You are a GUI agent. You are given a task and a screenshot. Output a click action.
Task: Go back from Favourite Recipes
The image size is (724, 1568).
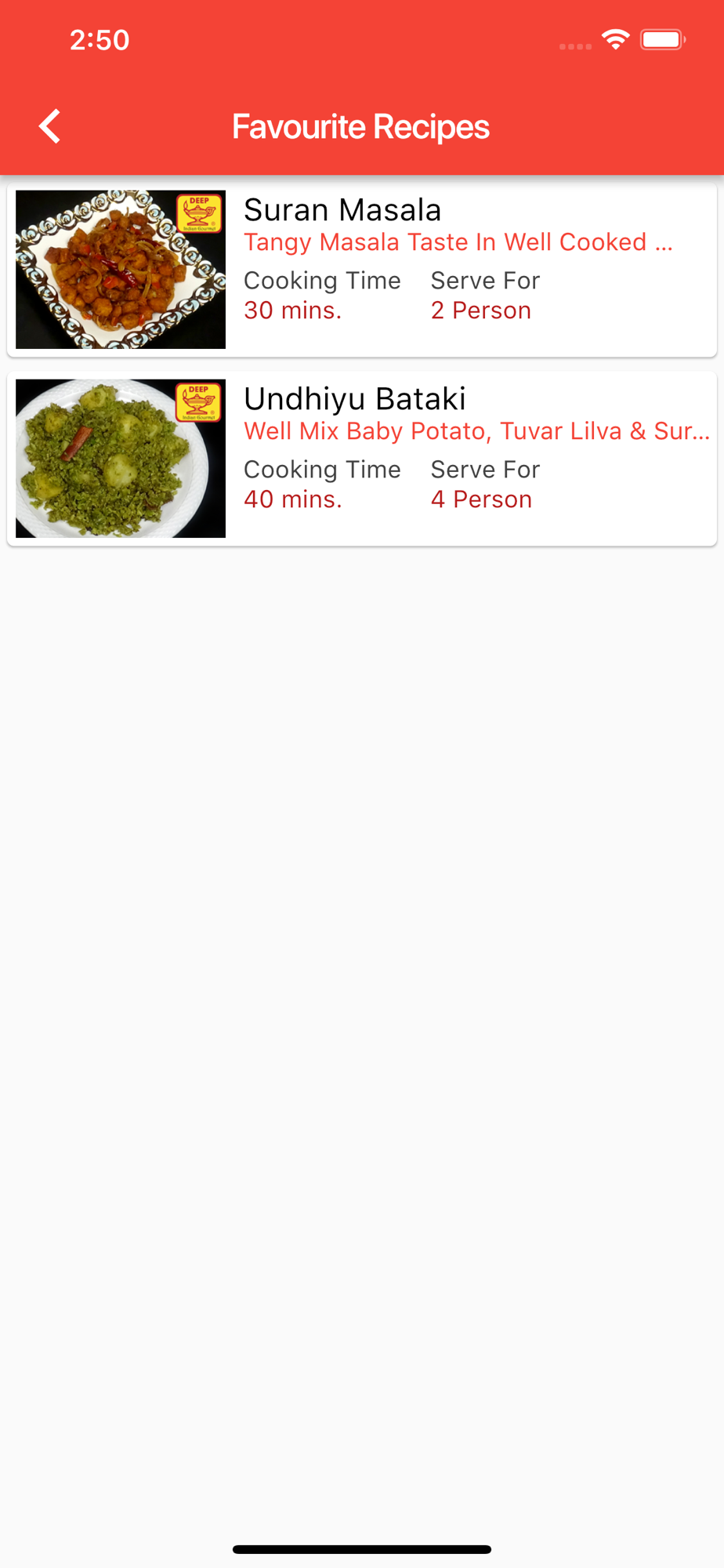50,126
